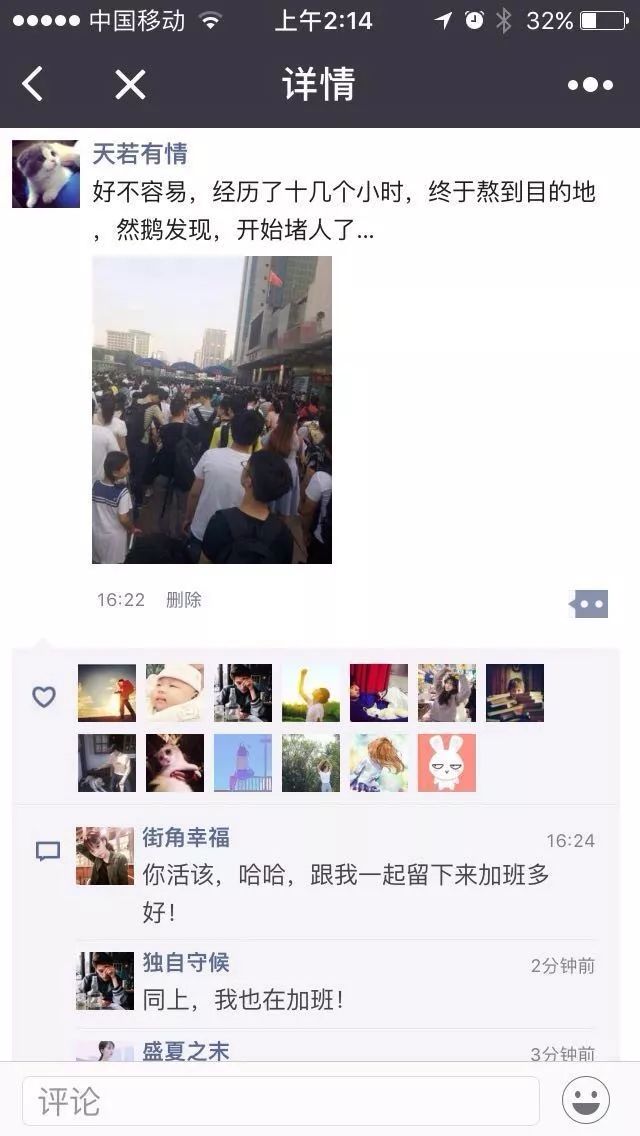
Task: Close the details page with X
Action: click(130, 85)
